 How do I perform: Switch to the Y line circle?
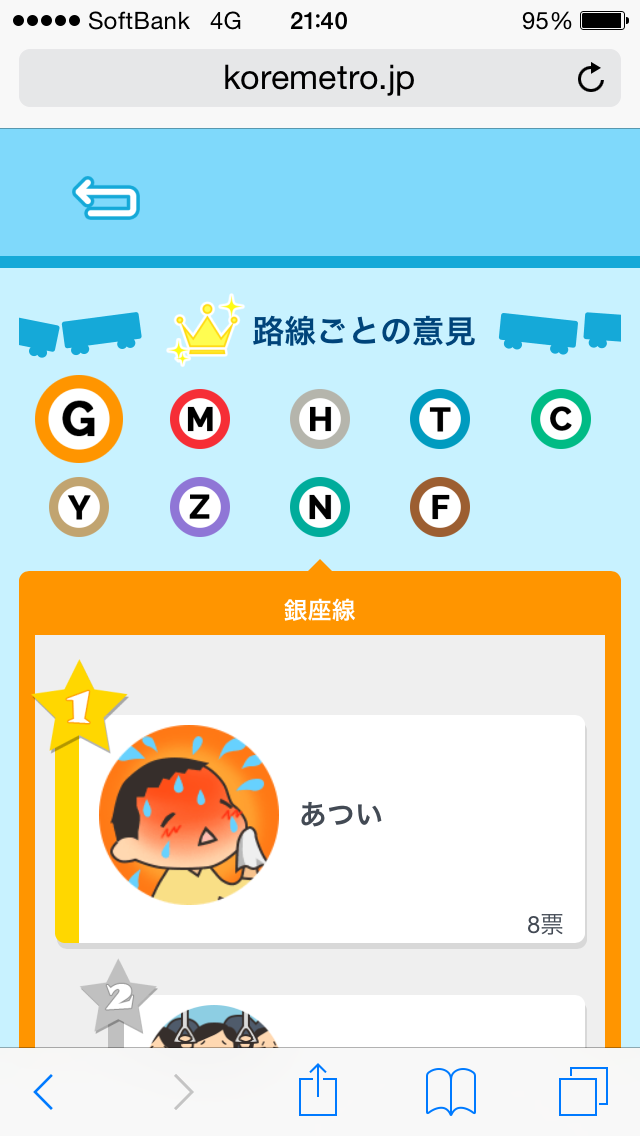(79, 507)
